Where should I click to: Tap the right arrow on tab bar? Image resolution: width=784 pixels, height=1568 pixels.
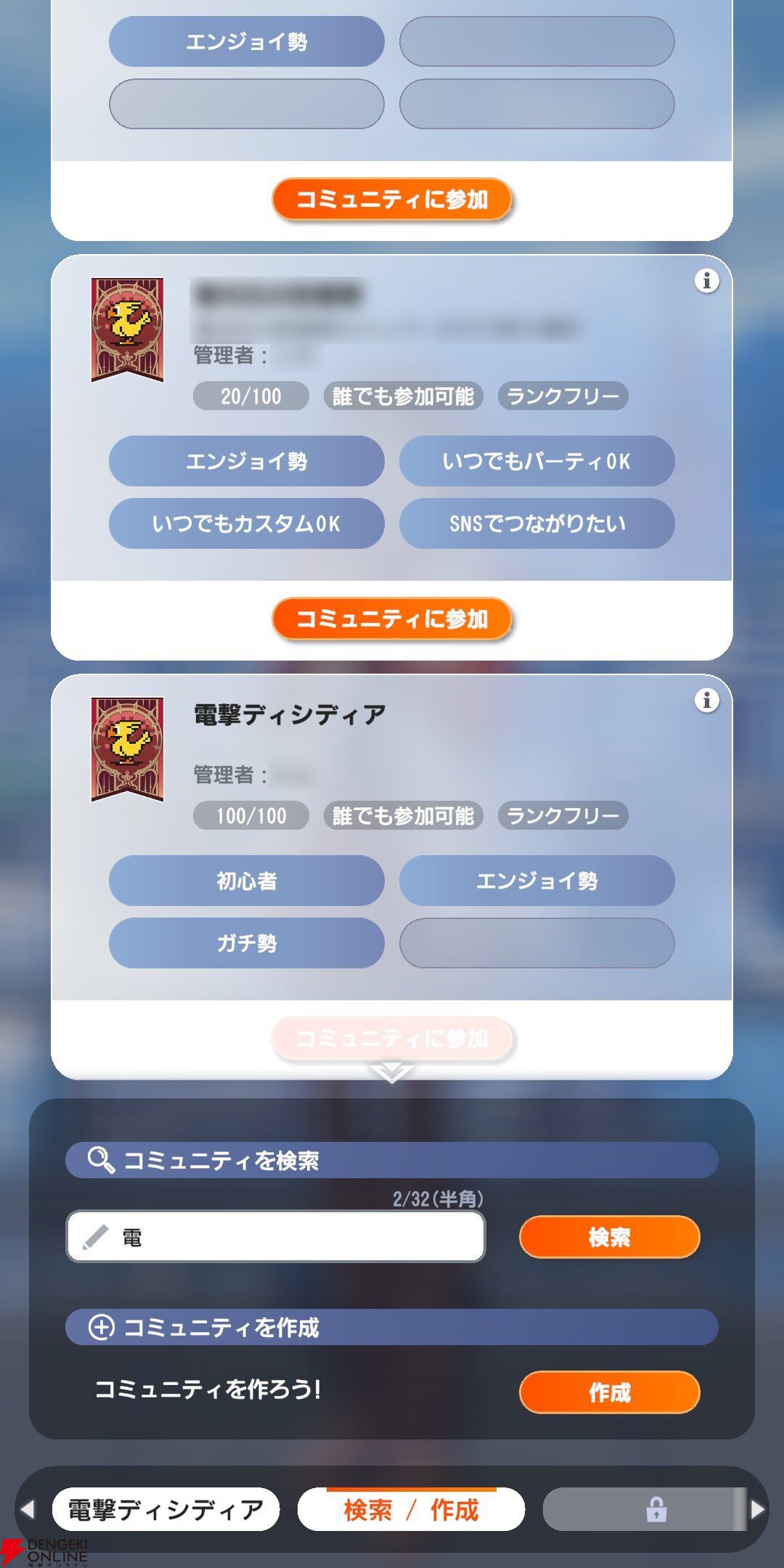(758, 1510)
